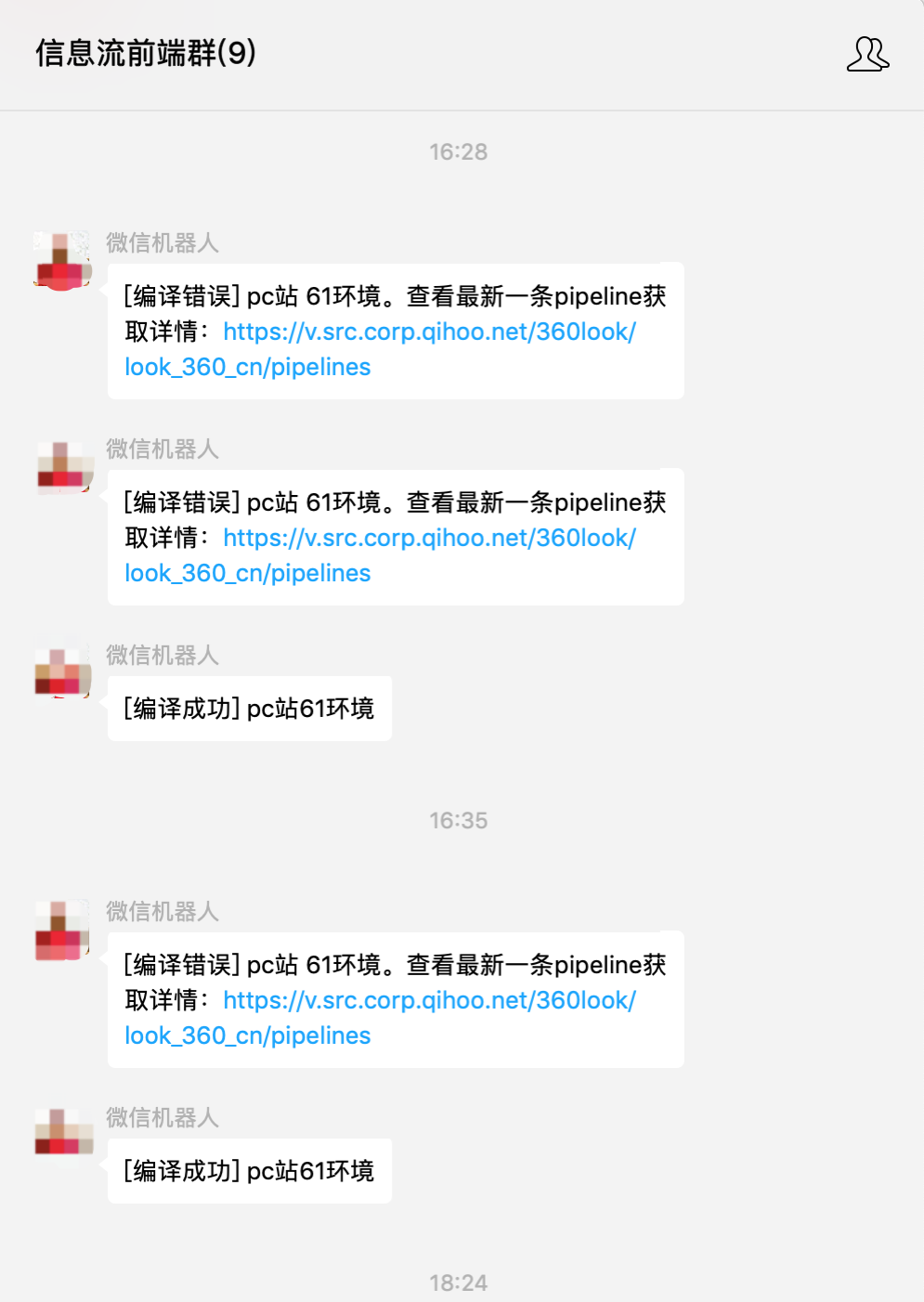Tap 微信机器人 avatar beside the last 编译成功 message
This screenshot has width=924, height=1302.
click(x=63, y=1132)
